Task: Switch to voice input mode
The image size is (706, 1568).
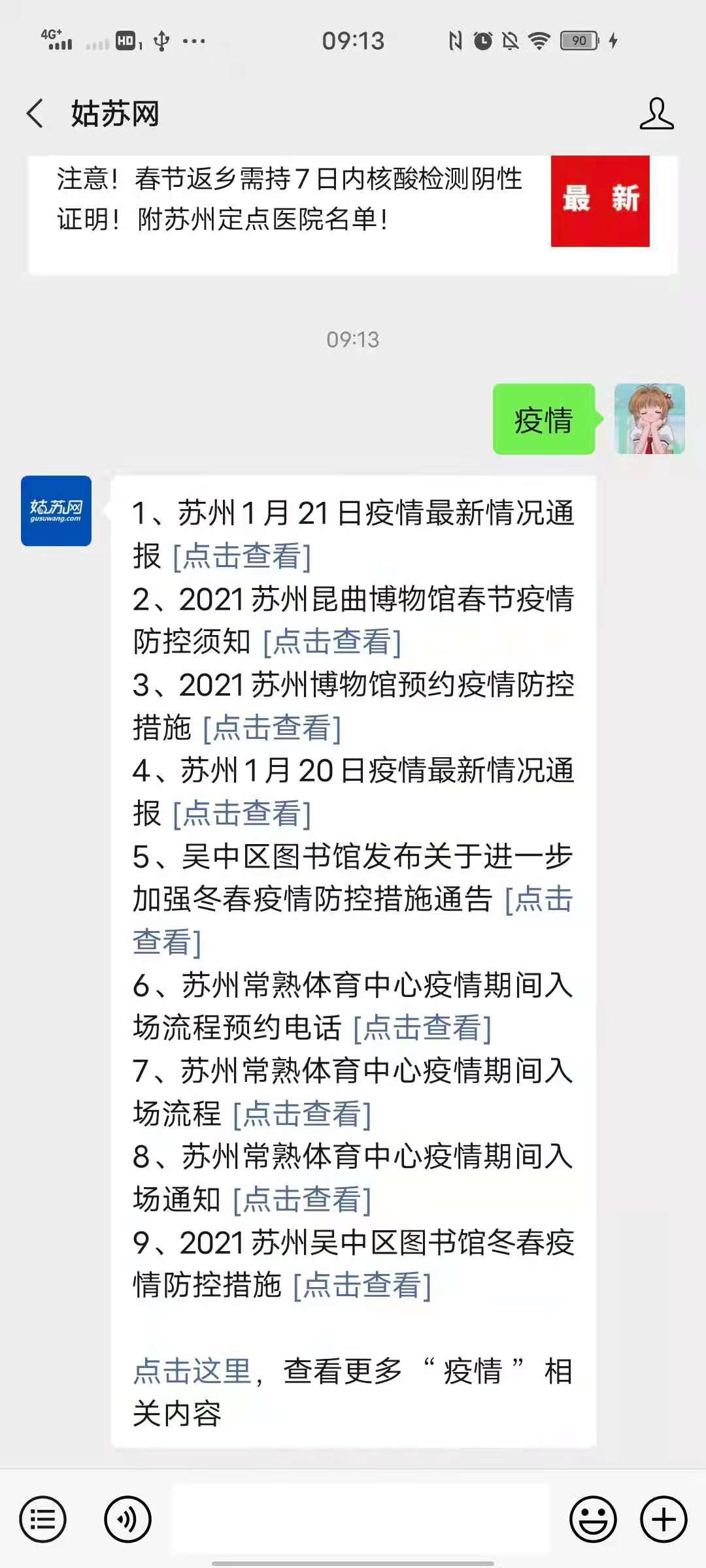Action: pyautogui.click(x=127, y=1519)
